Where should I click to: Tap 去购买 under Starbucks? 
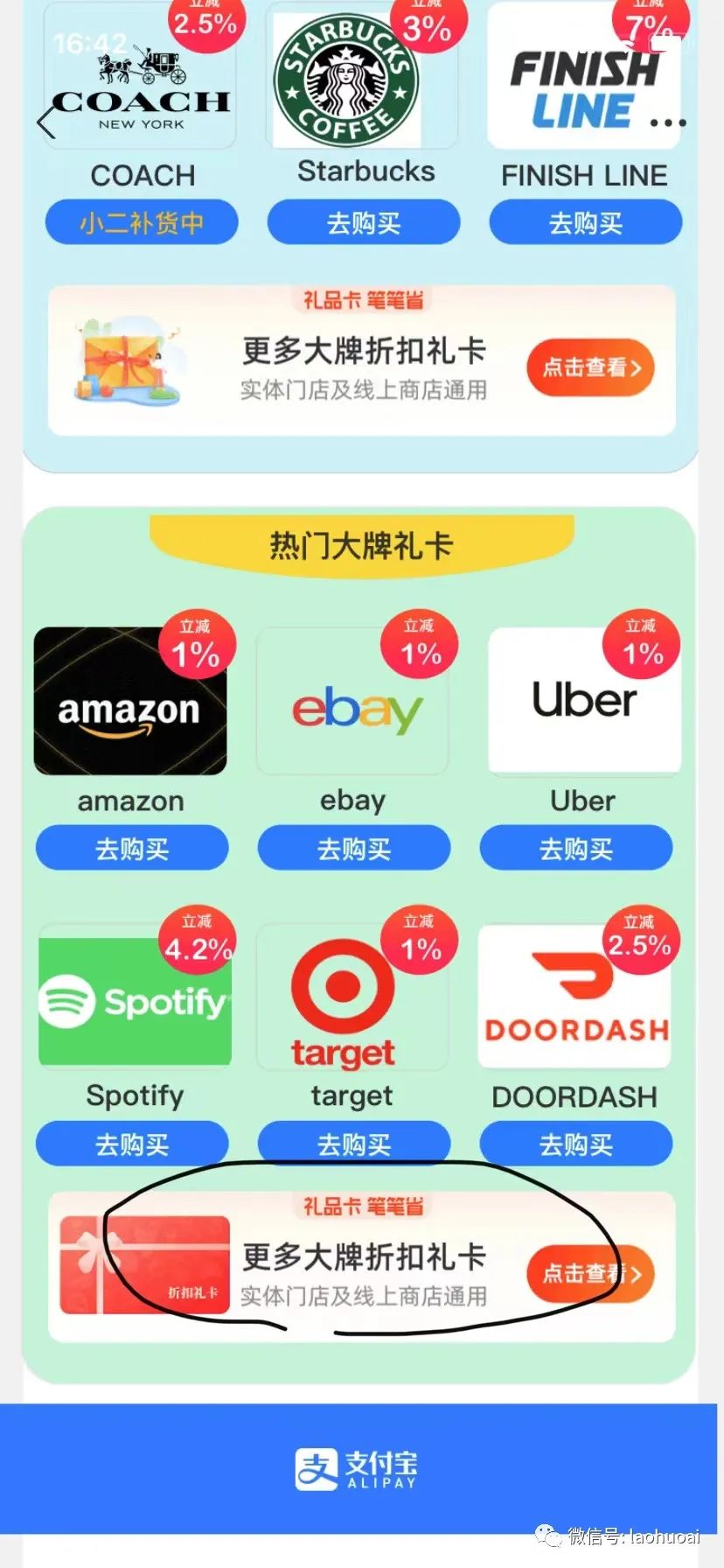[363, 223]
